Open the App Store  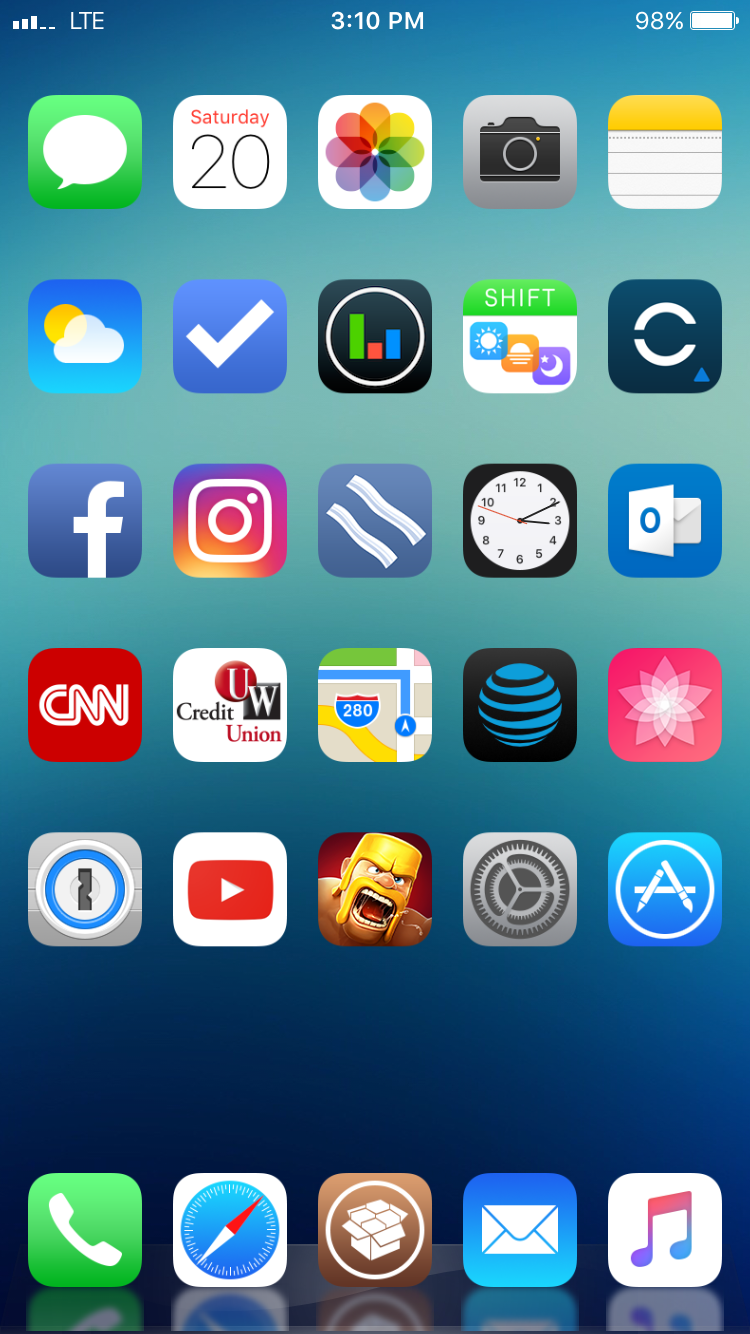pyautogui.click(x=665, y=889)
